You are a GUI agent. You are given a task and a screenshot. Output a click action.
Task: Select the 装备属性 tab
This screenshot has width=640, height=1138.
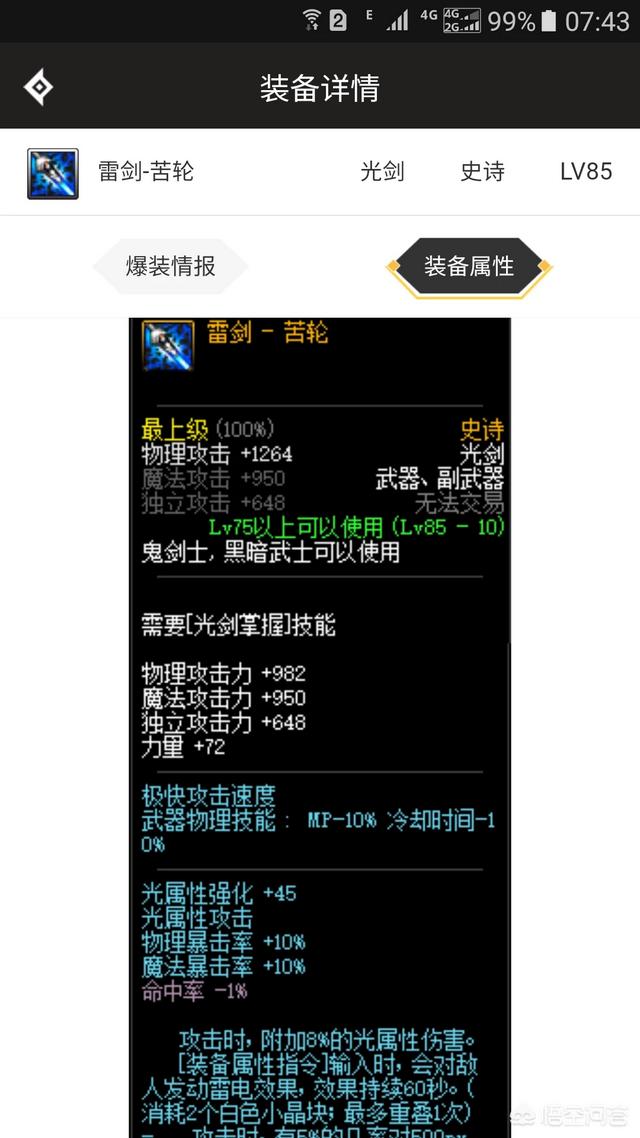click(x=468, y=266)
